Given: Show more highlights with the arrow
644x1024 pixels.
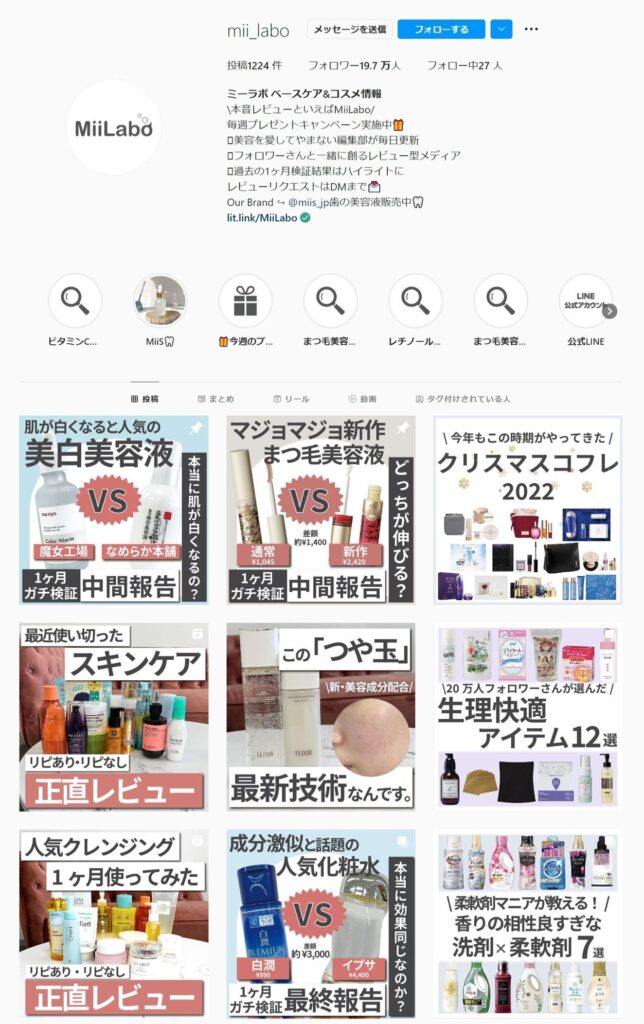Looking at the screenshot, I should coord(610,311).
